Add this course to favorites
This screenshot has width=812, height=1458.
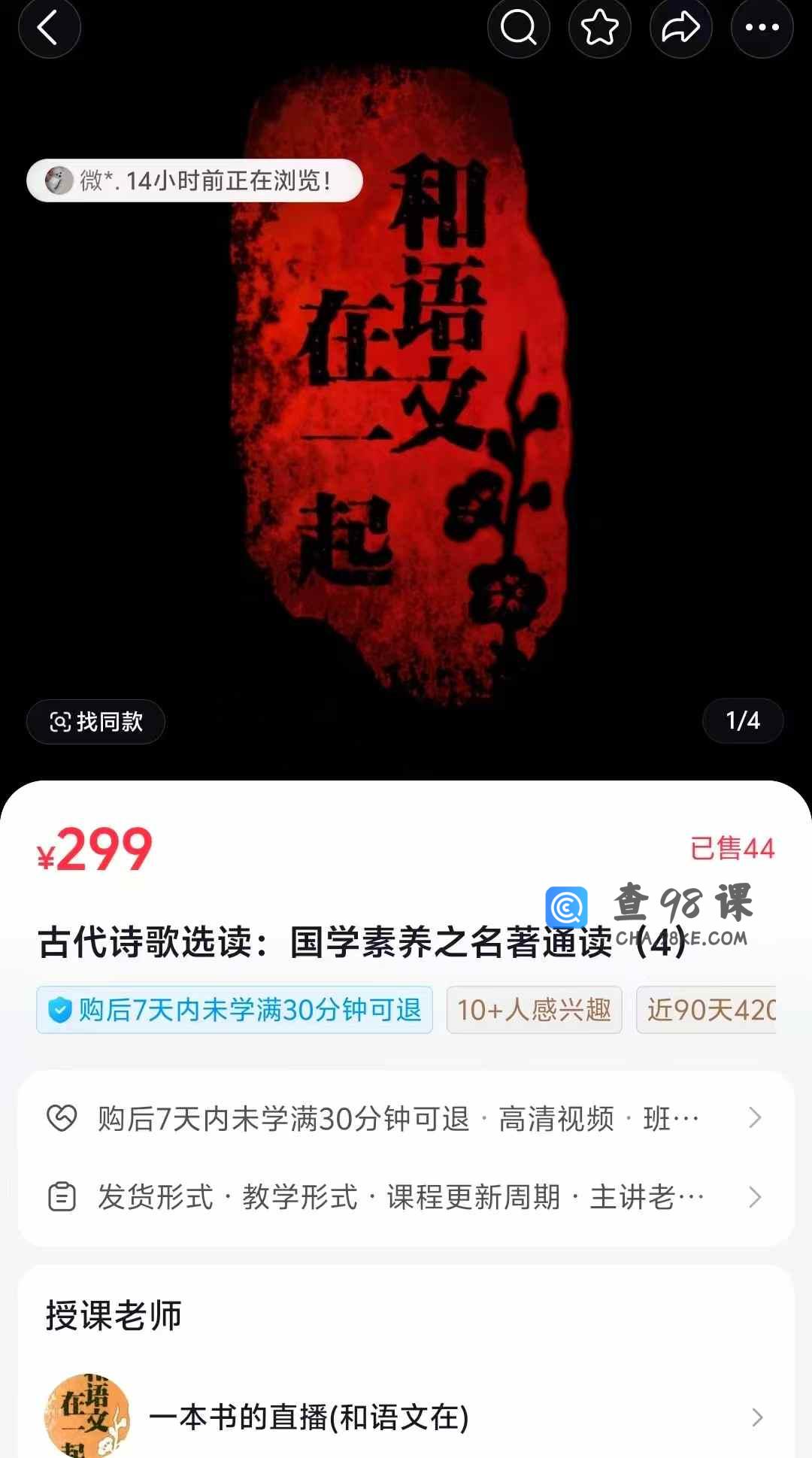[600, 29]
